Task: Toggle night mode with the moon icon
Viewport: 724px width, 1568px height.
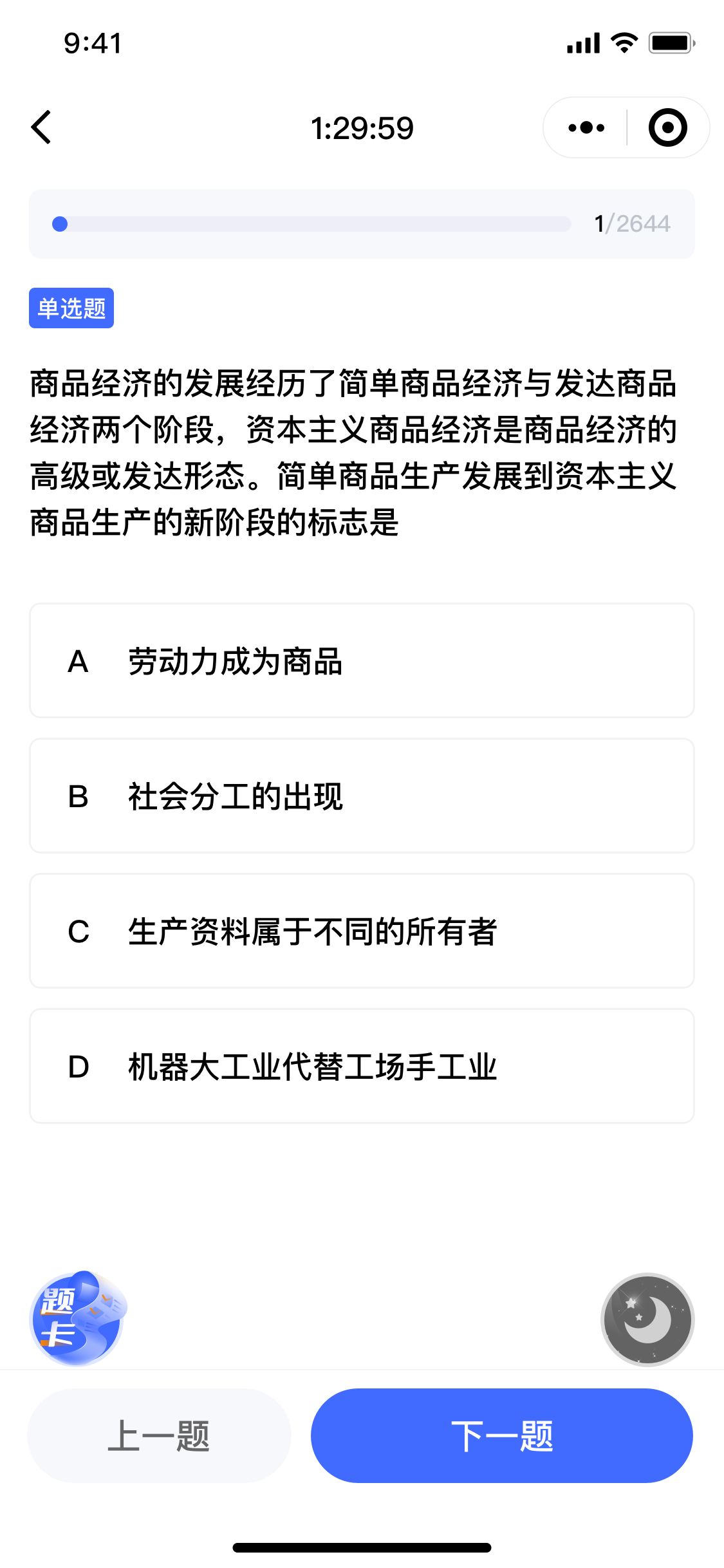Action: point(647,1320)
